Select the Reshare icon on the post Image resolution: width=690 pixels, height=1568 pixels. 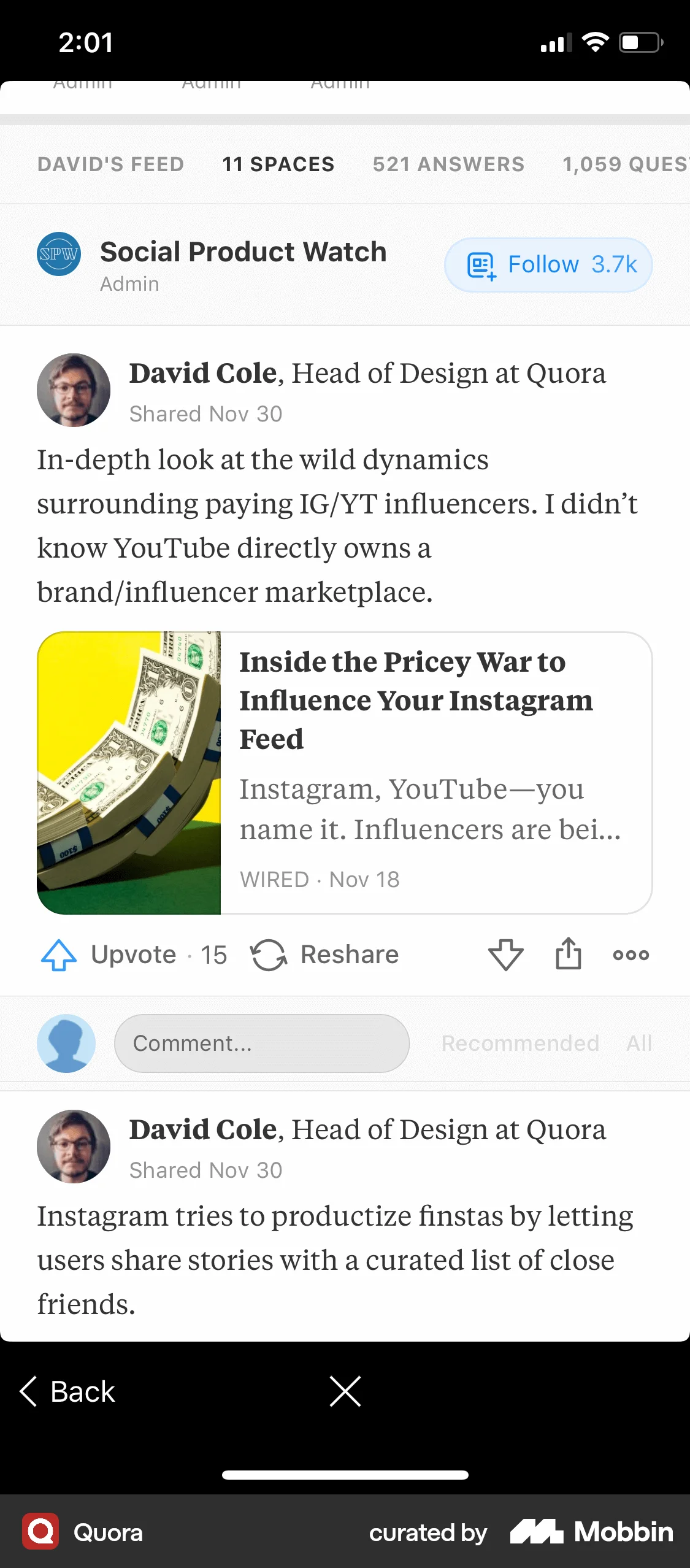pyautogui.click(x=268, y=955)
